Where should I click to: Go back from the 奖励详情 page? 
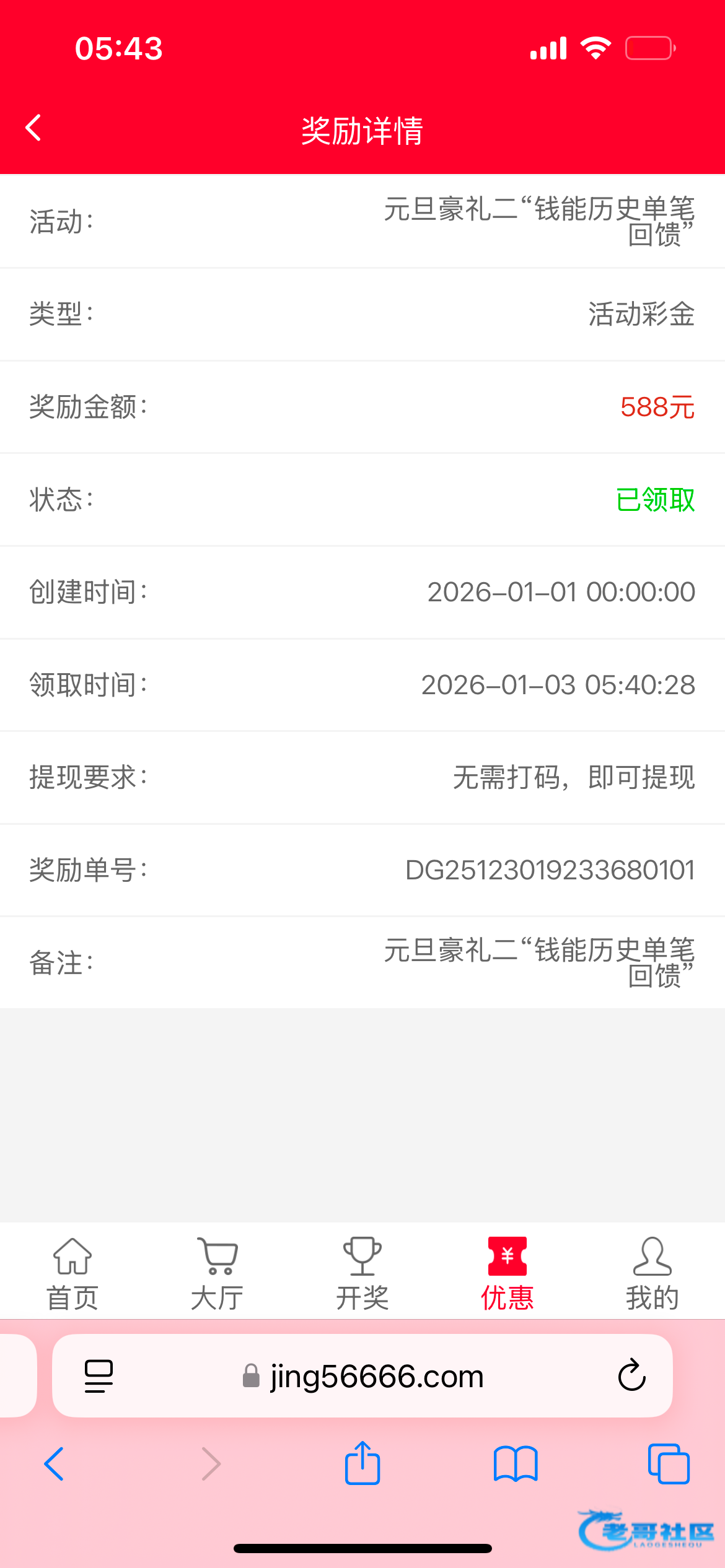pyautogui.click(x=34, y=128)
